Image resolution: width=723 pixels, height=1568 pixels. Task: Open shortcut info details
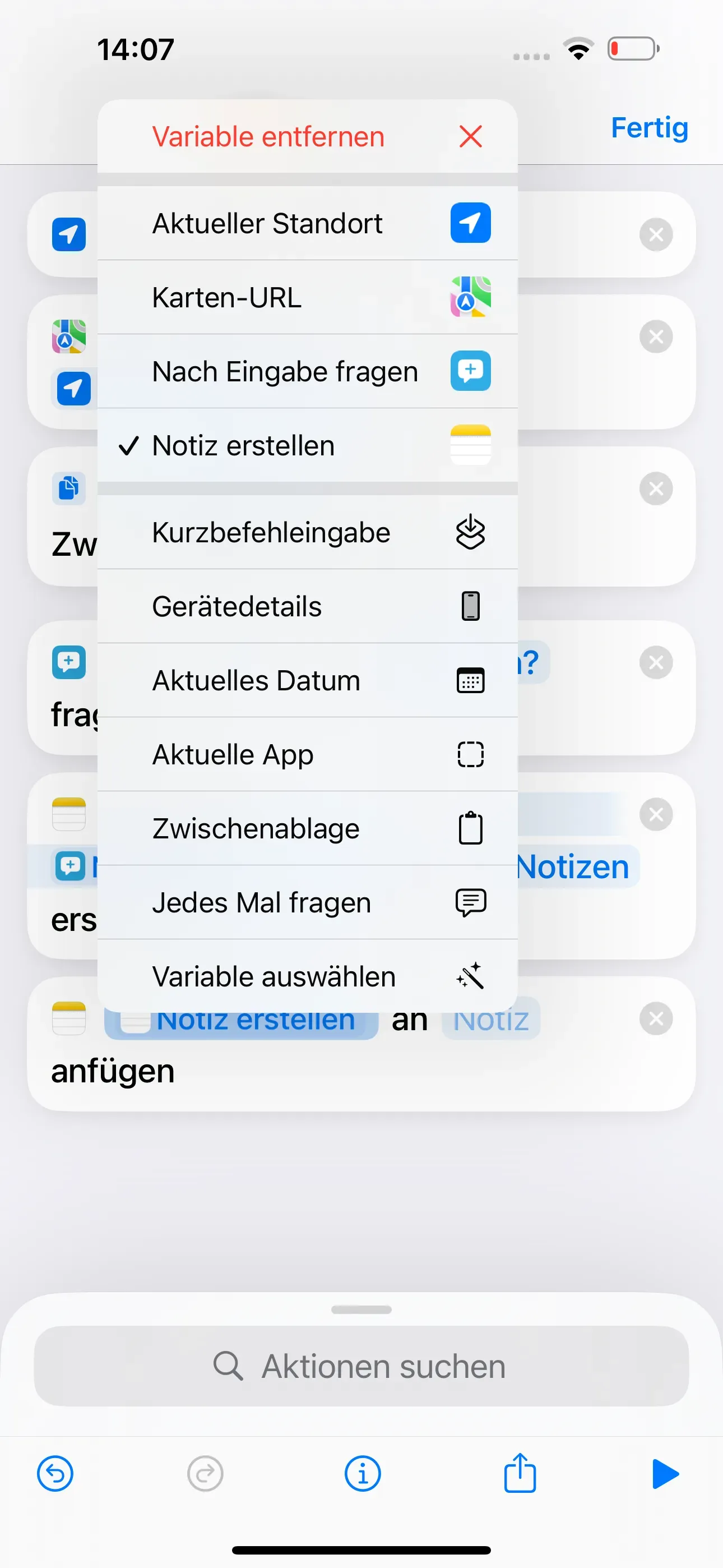pos(363,1474)
